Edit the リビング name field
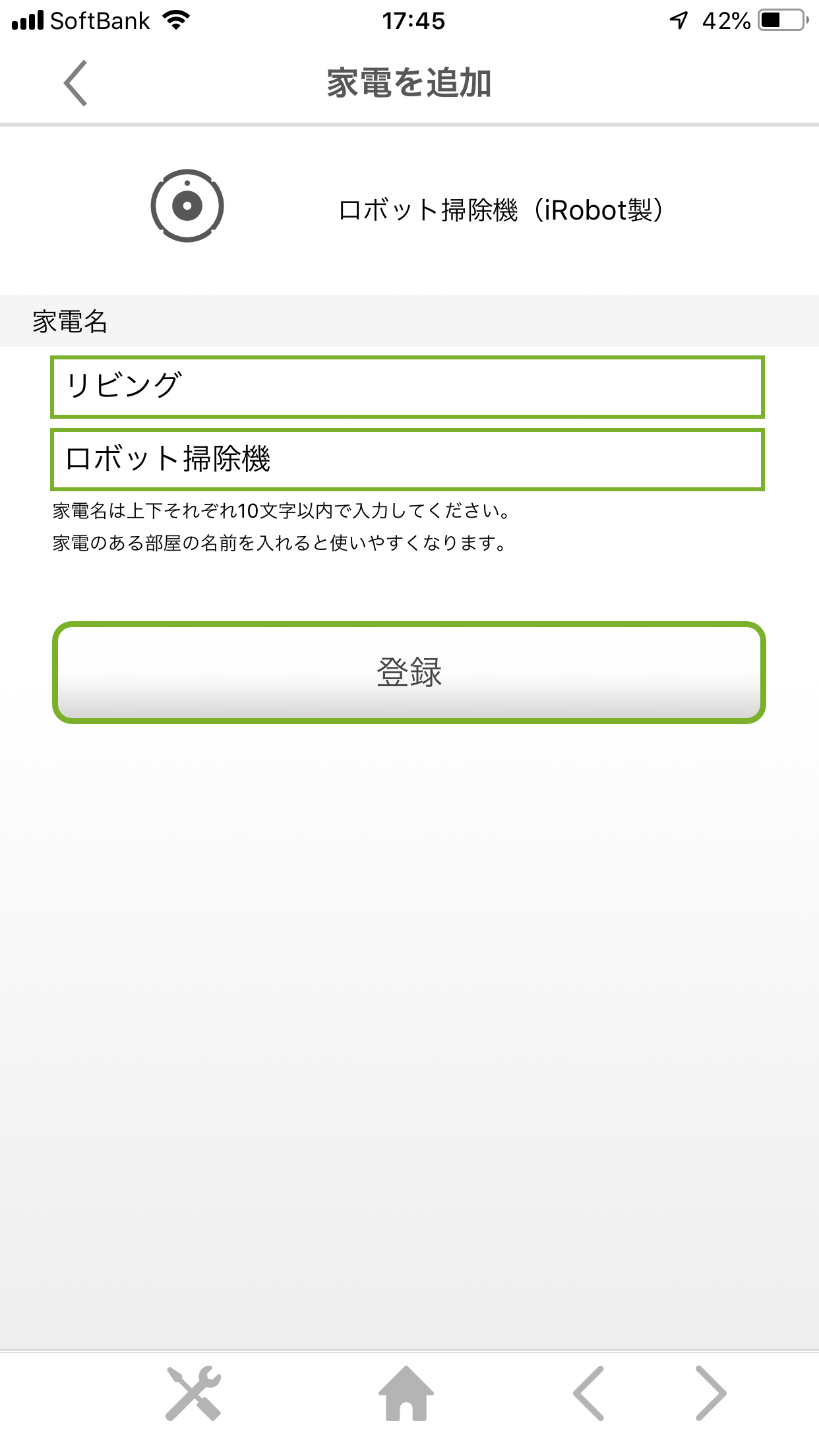 408,387
